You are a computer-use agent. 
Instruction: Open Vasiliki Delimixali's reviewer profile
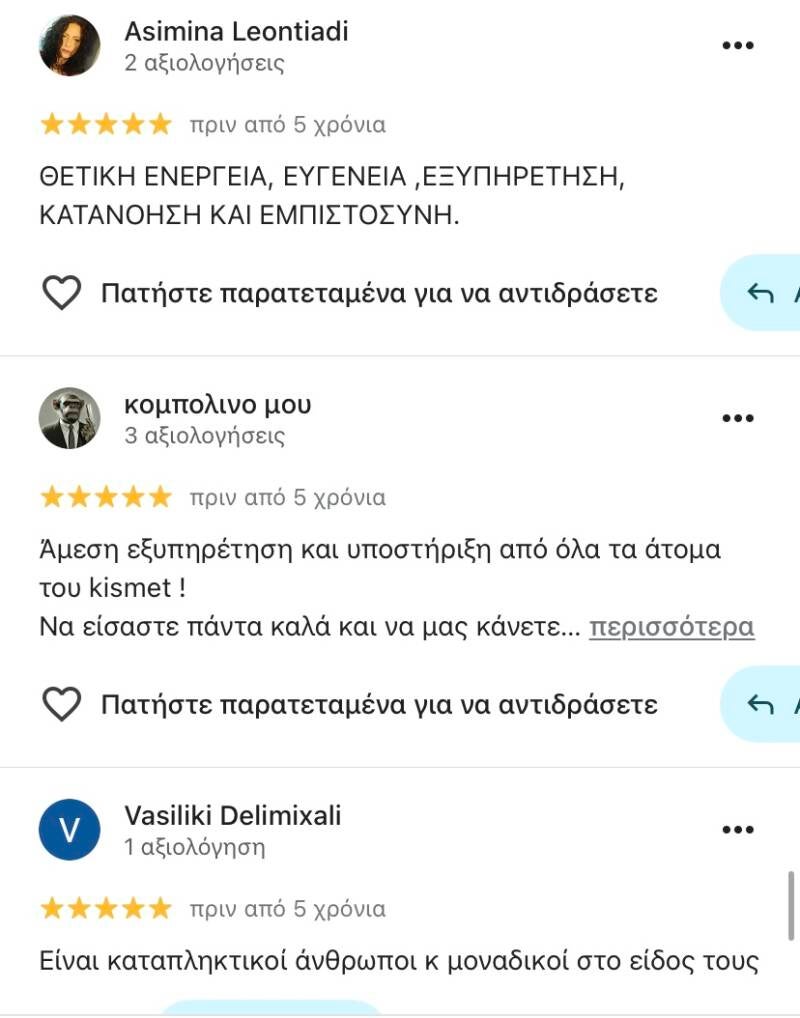[x=69, y=829]
